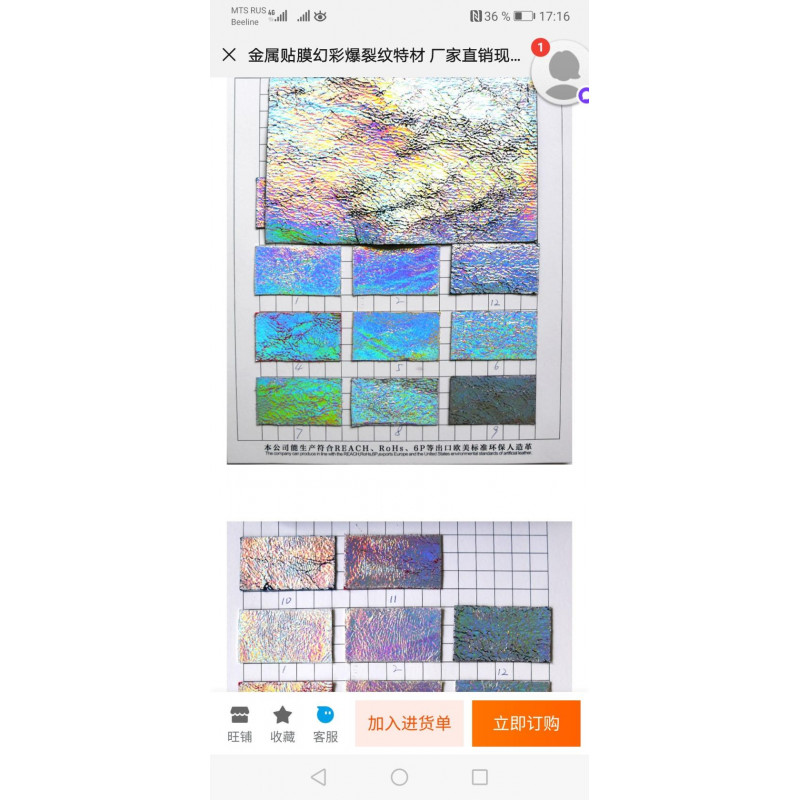Tap 立即订购 to order now

tap(526, 723)
